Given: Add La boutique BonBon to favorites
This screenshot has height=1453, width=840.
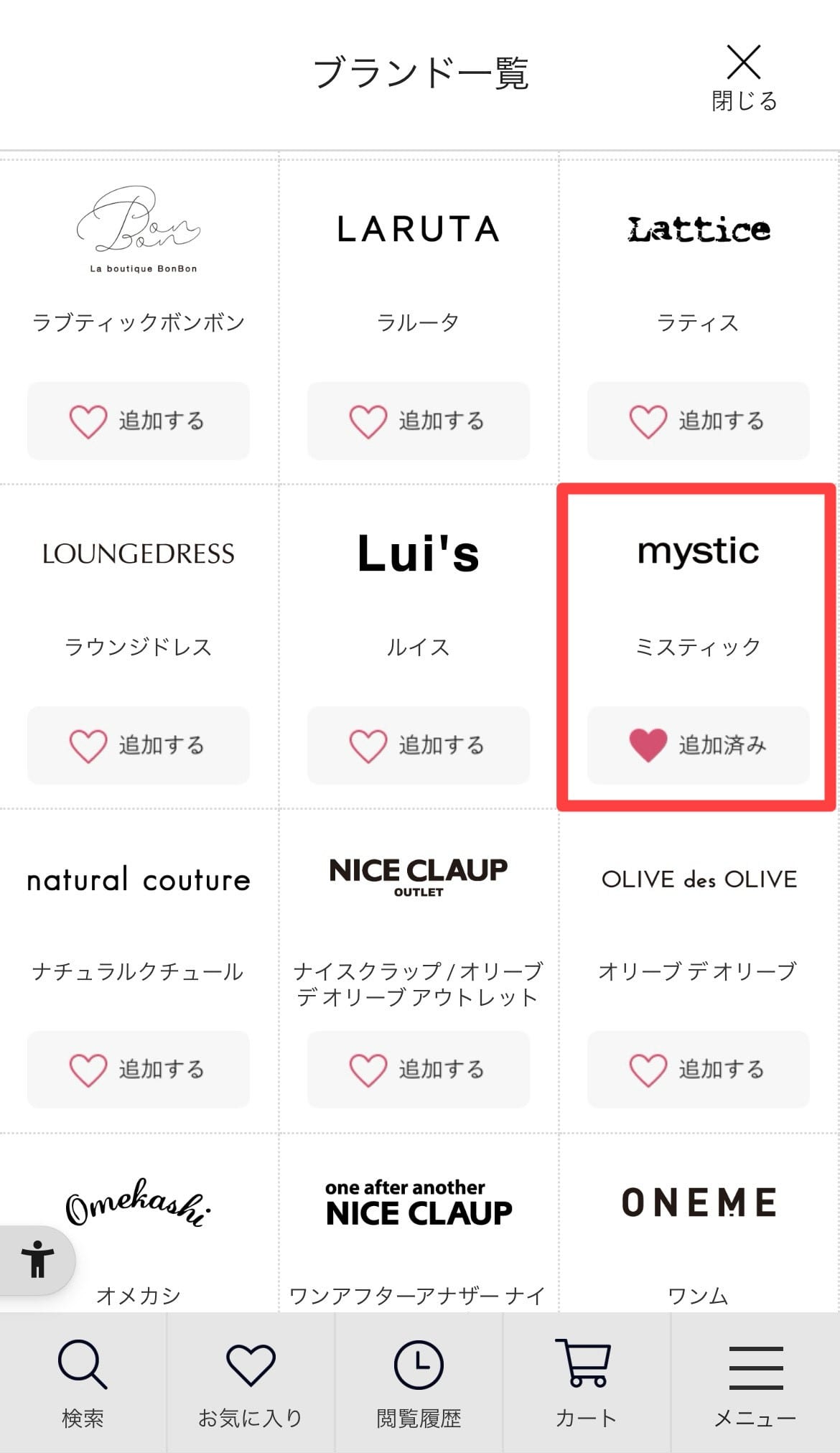Looking at the screenshot, I should 139,421.
